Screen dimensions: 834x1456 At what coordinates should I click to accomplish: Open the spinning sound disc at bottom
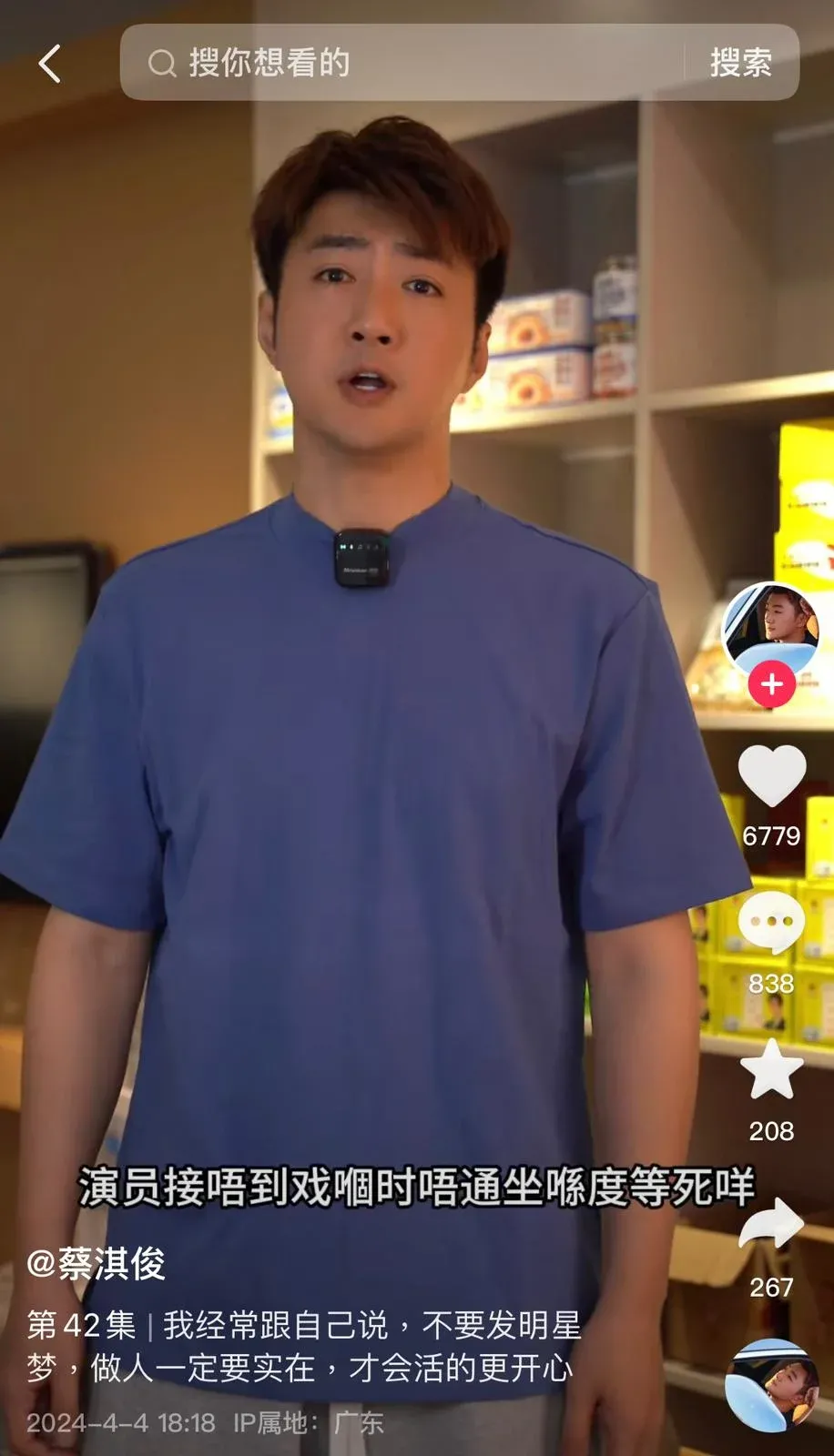[771, 1385]
